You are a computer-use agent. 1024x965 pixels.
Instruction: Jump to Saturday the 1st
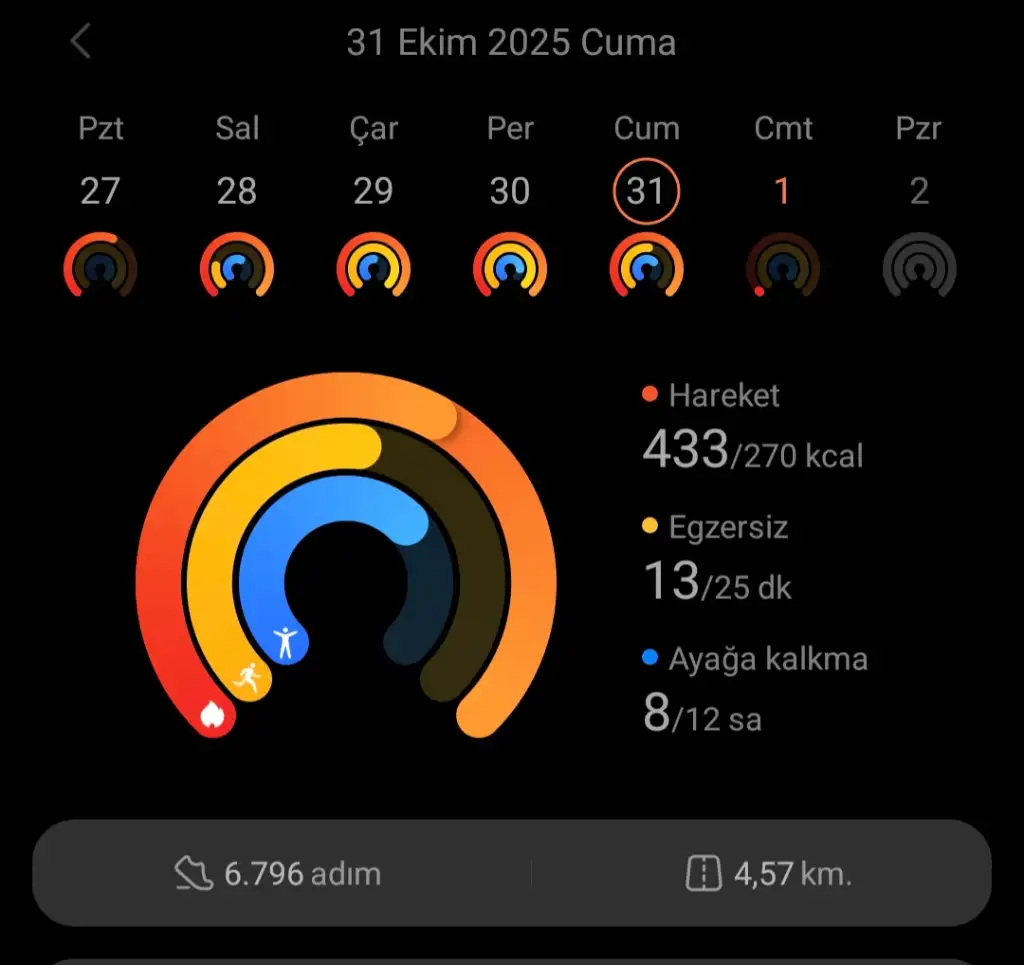(783, 190)
